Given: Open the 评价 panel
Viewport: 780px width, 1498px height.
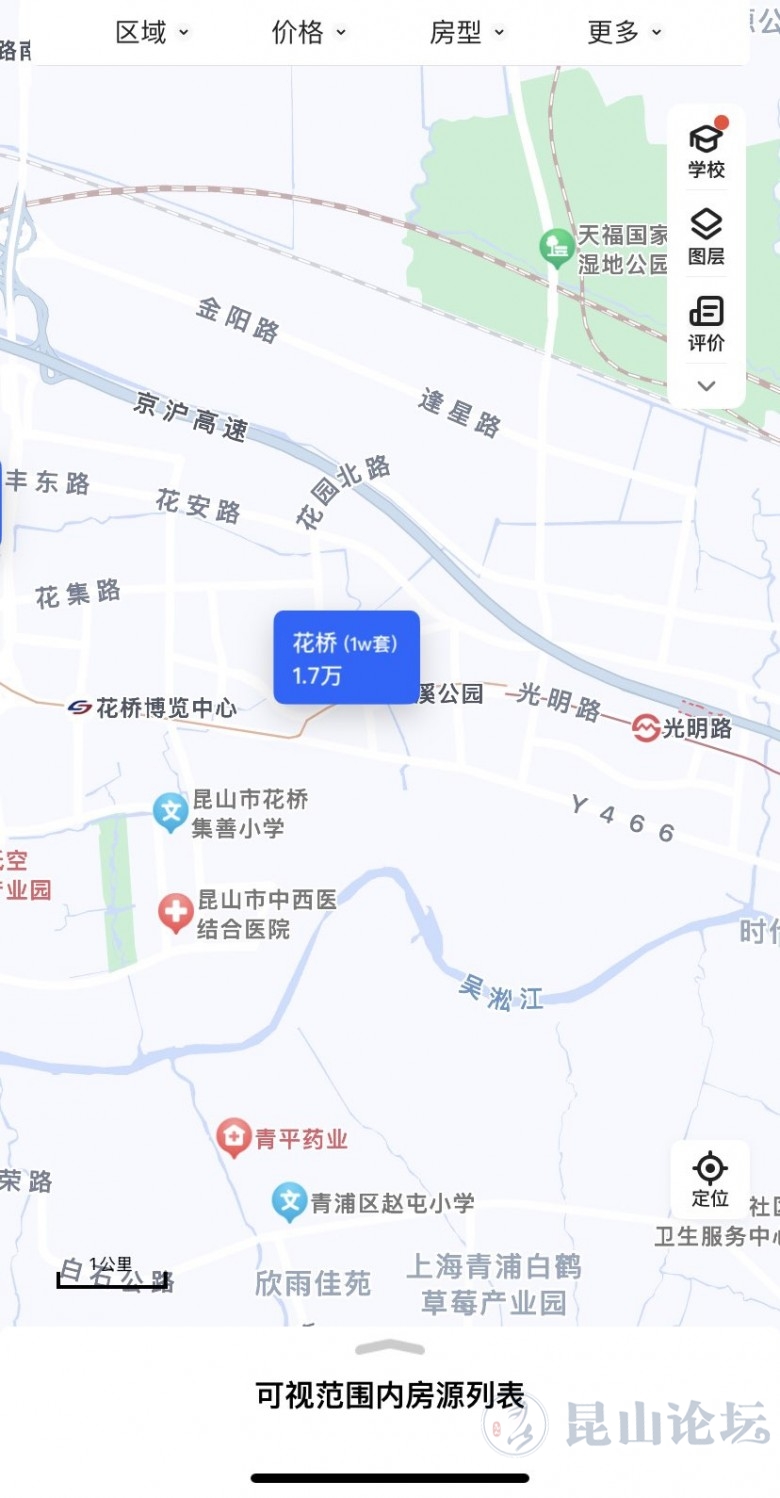Looking at the screenshot, I should (706, 324).
